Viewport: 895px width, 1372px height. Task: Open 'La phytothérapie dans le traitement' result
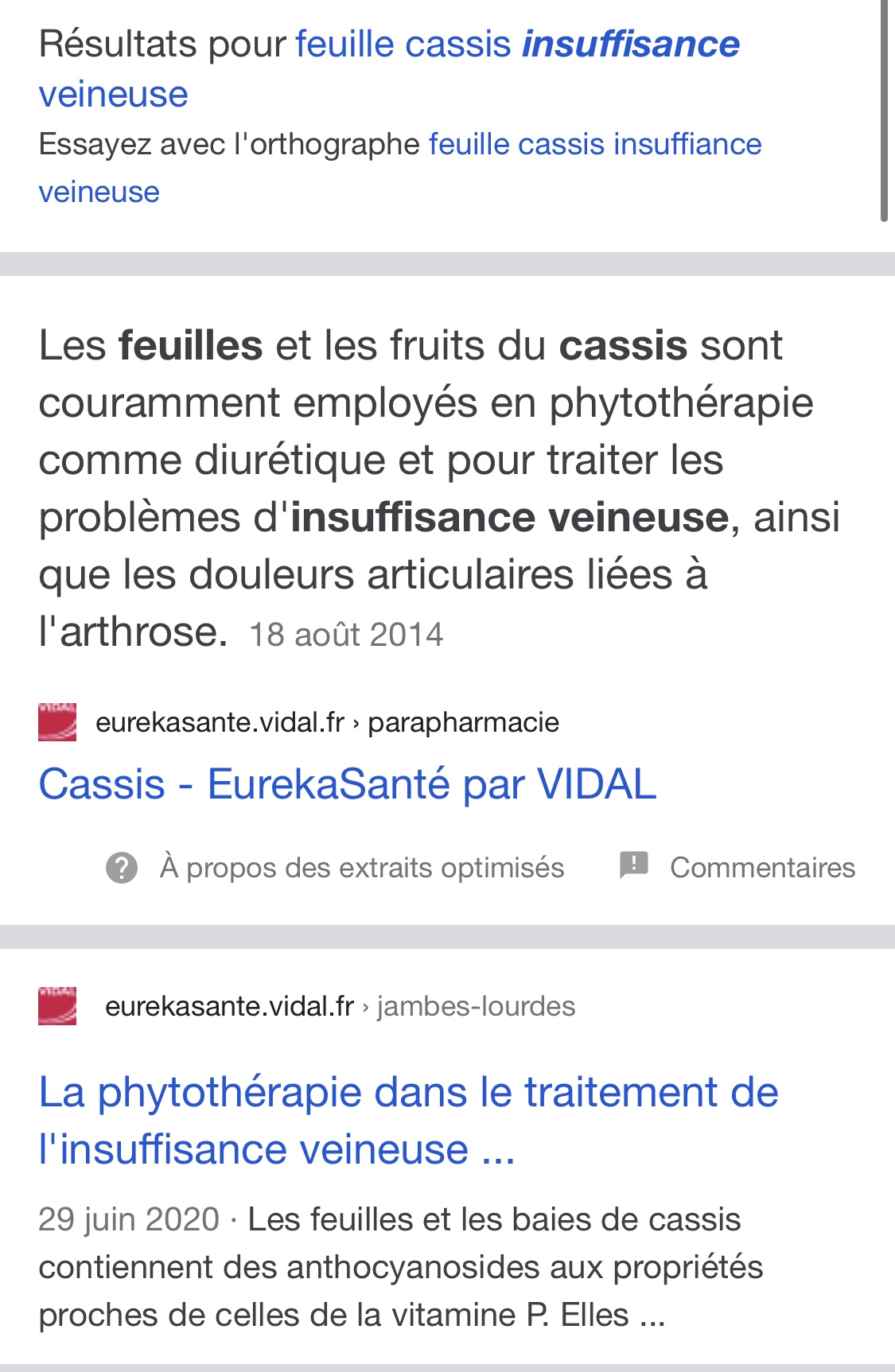[407, 1092]
